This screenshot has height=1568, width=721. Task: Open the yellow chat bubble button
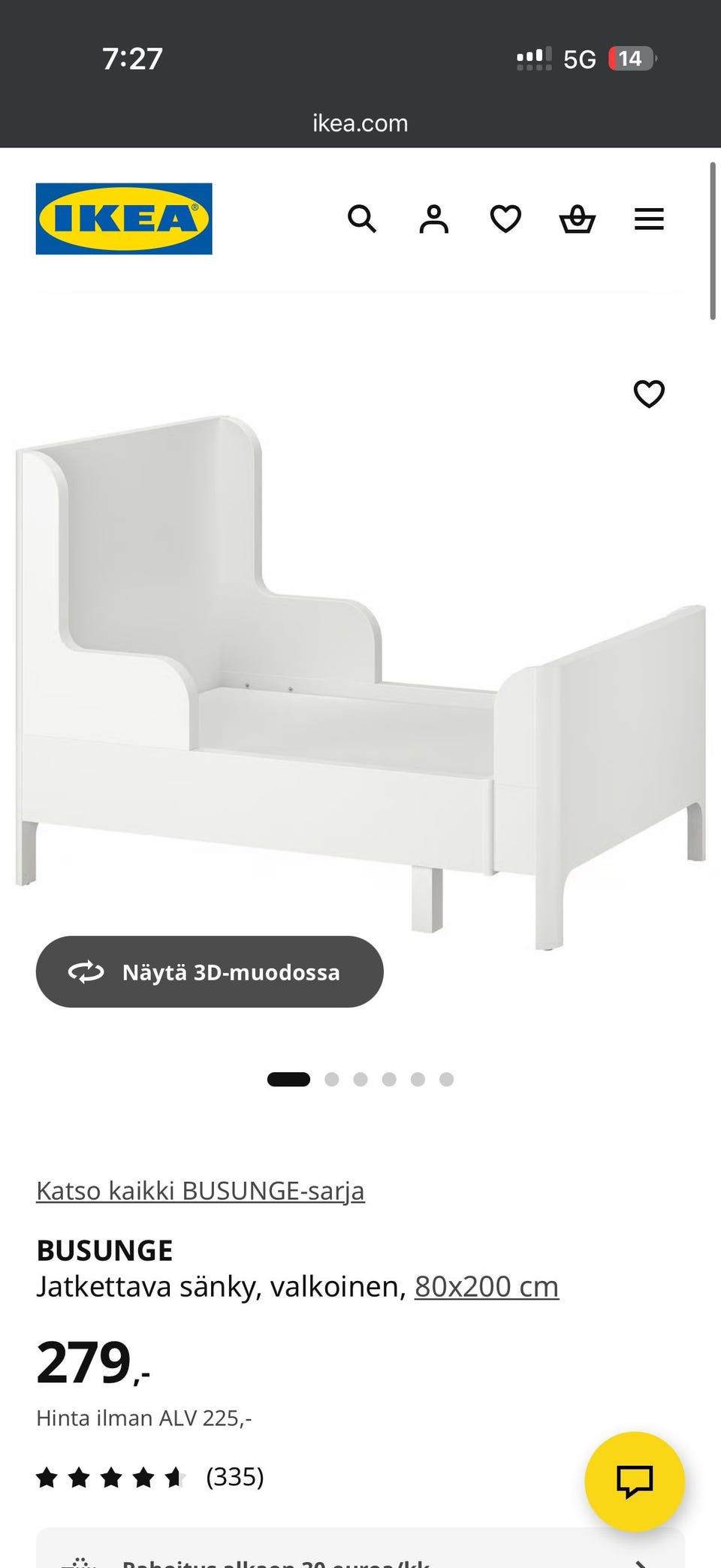coord(635,1482)
